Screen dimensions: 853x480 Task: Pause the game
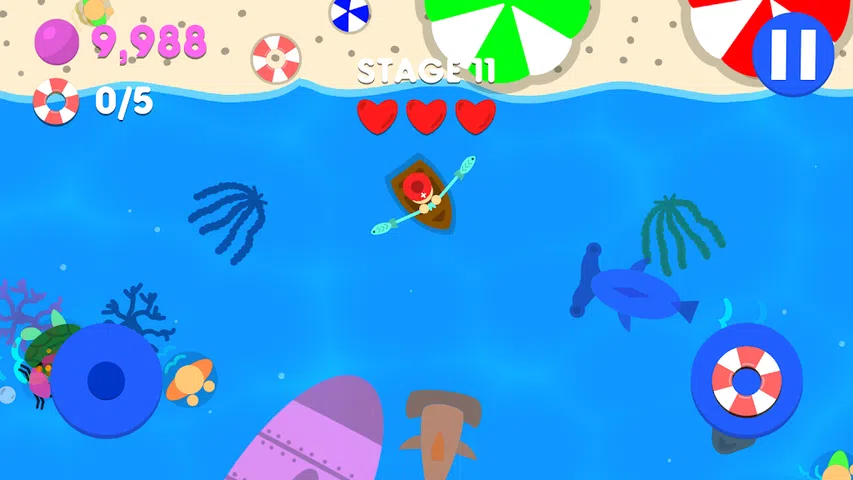793,54
